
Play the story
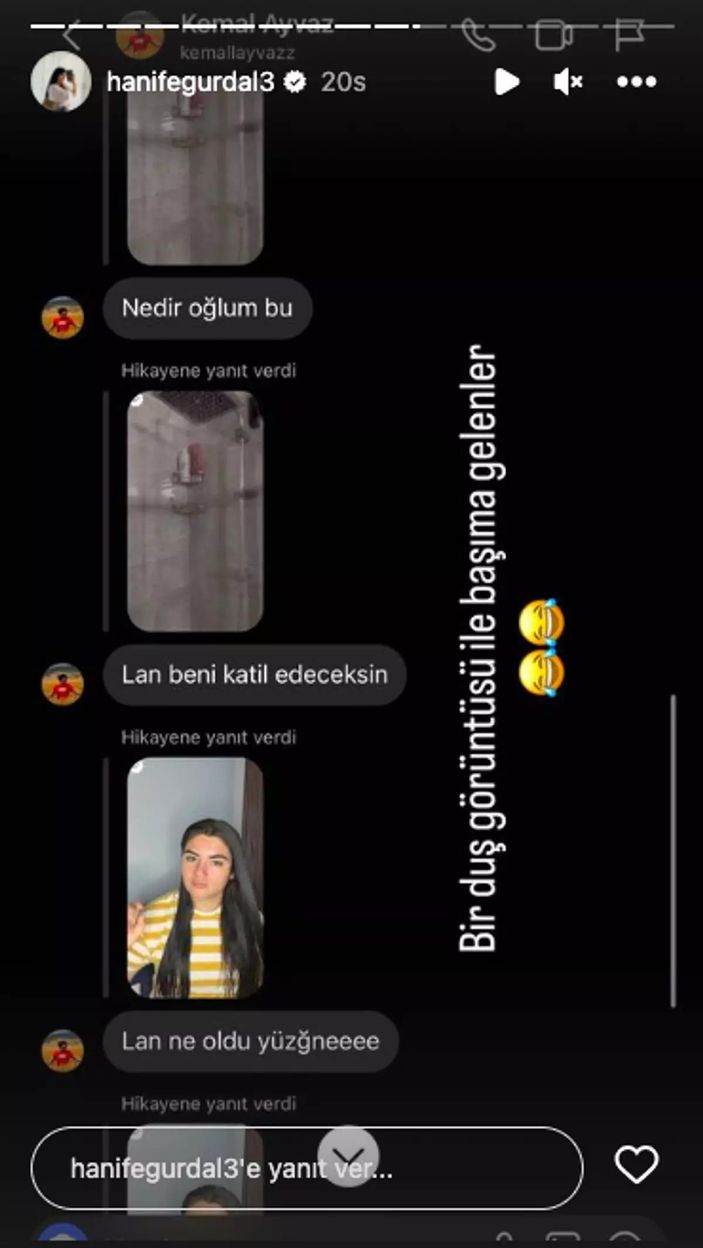pos(507,82)
